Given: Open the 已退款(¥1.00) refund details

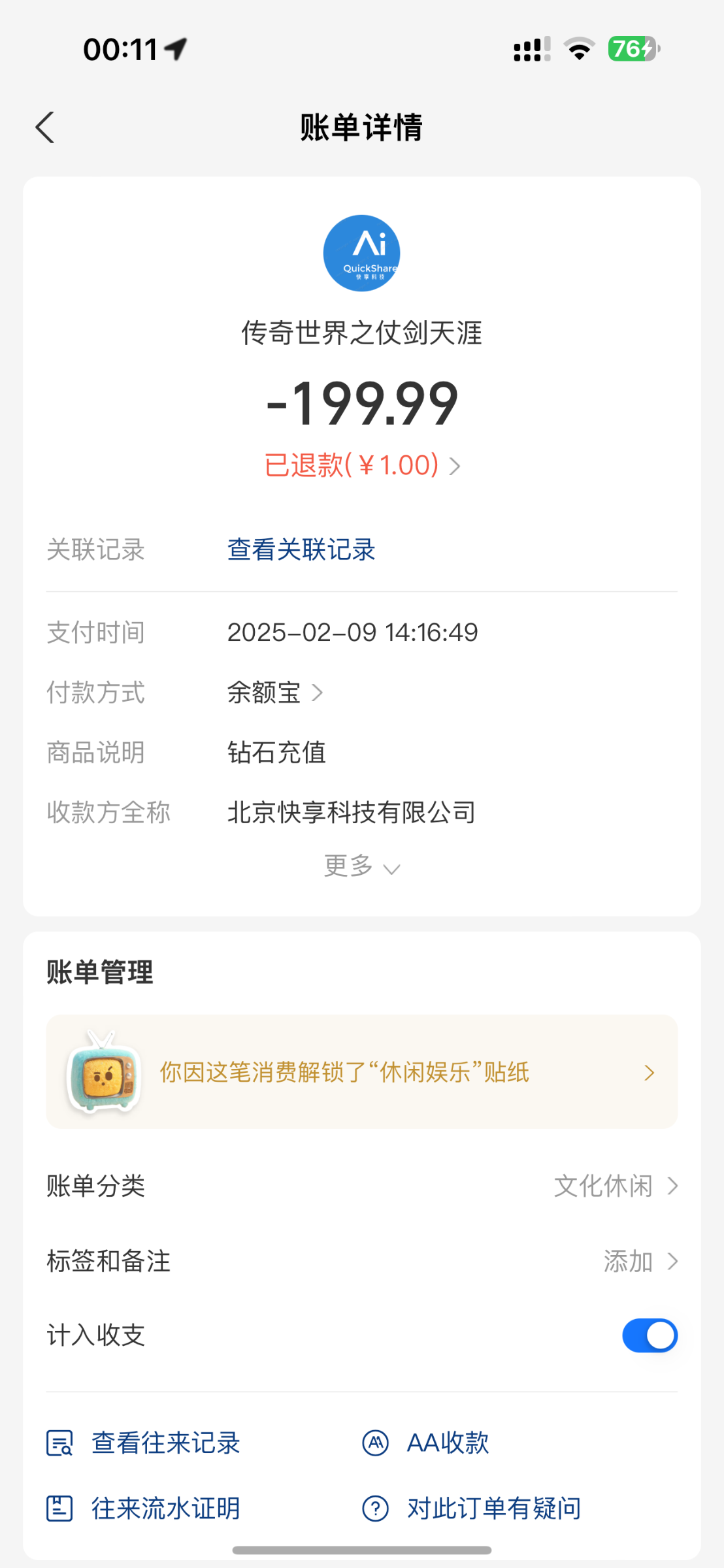Looking at the screenshot, I should click(x=361, y=466).
